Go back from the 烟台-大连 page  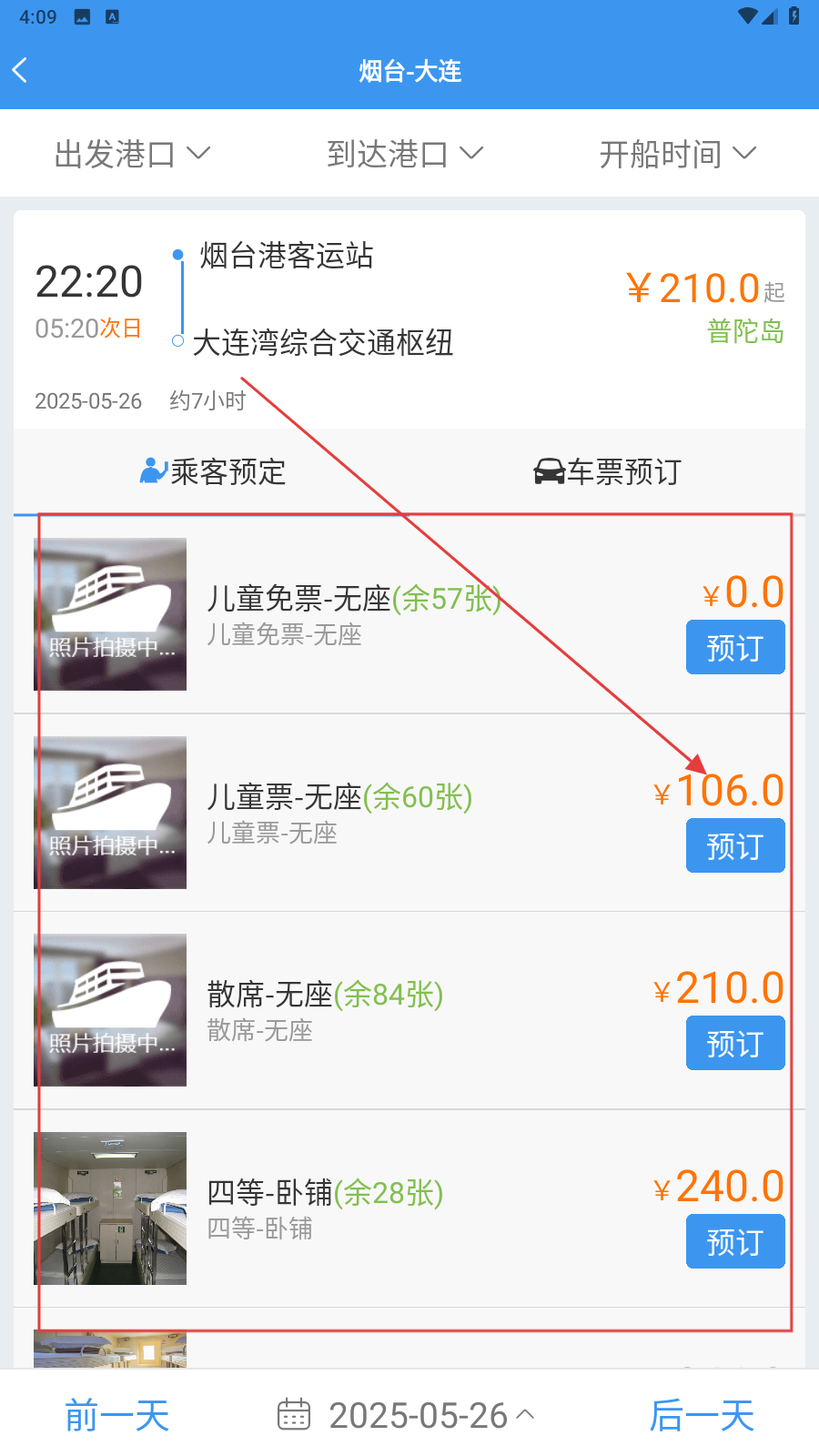tap(22, 70)
